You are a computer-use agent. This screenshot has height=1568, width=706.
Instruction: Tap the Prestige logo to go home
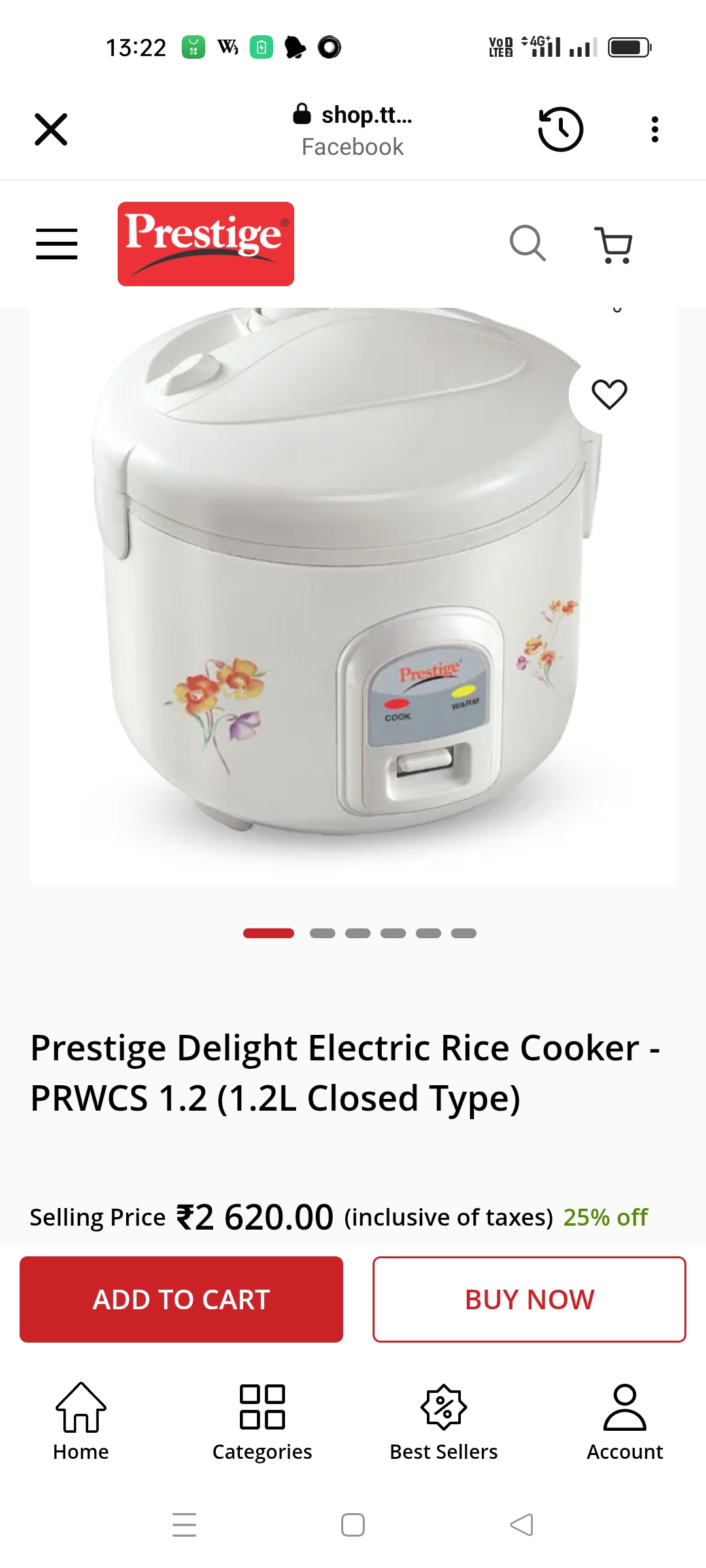pos(206,244)
